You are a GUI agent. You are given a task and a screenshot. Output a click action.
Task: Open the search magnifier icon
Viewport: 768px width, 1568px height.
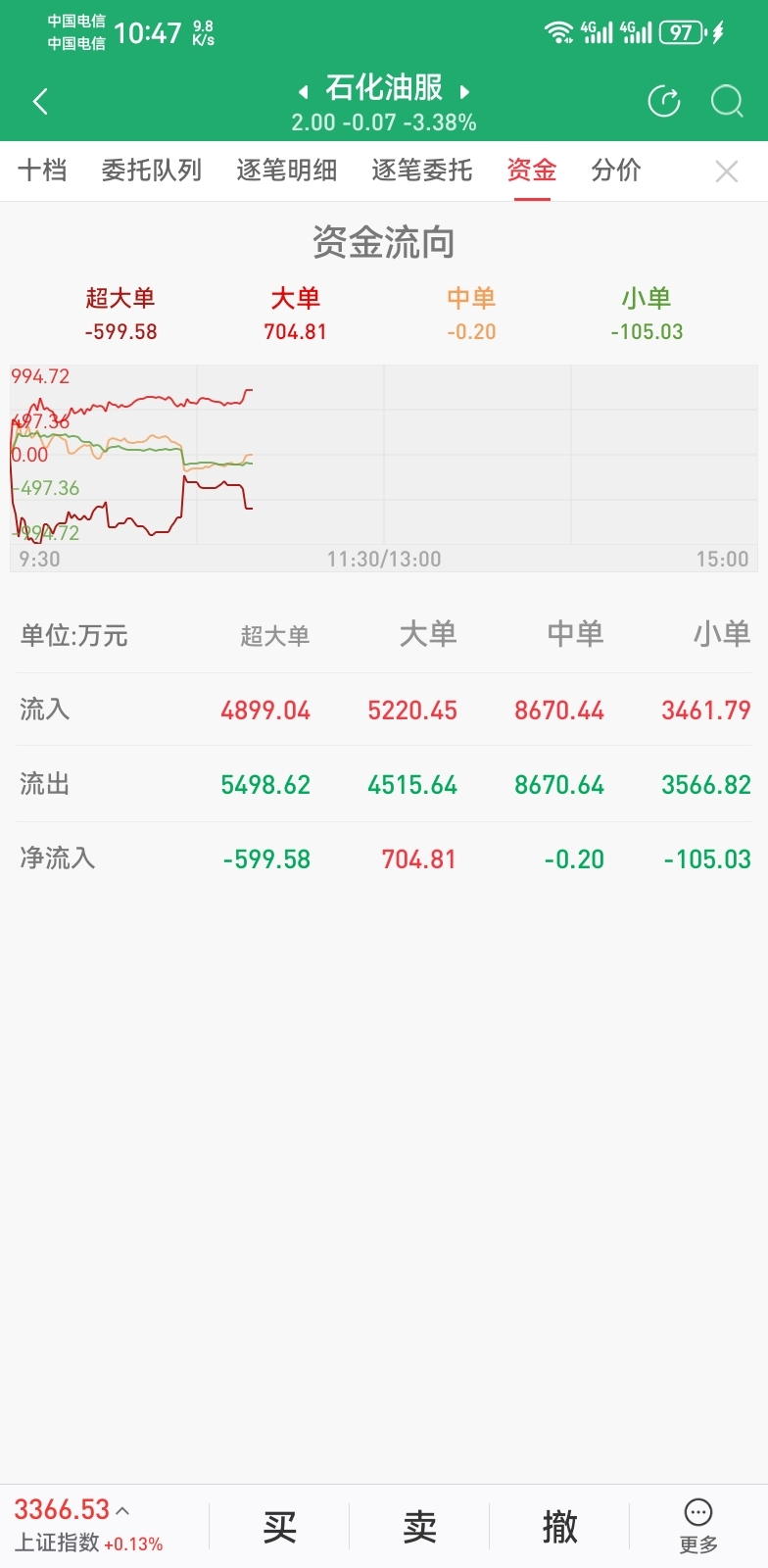click(727, 101)
